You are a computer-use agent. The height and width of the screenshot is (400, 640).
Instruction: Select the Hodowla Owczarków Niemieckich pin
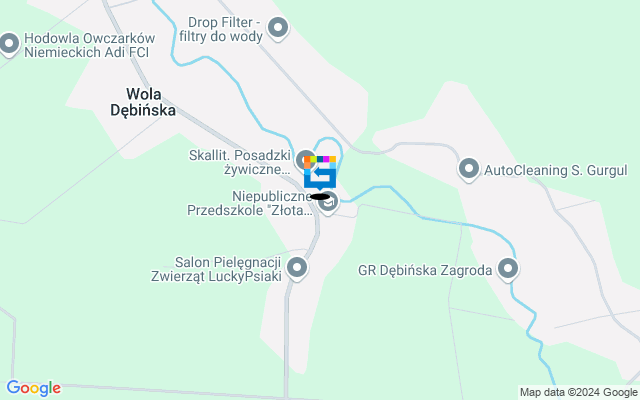tap(10, 43)
